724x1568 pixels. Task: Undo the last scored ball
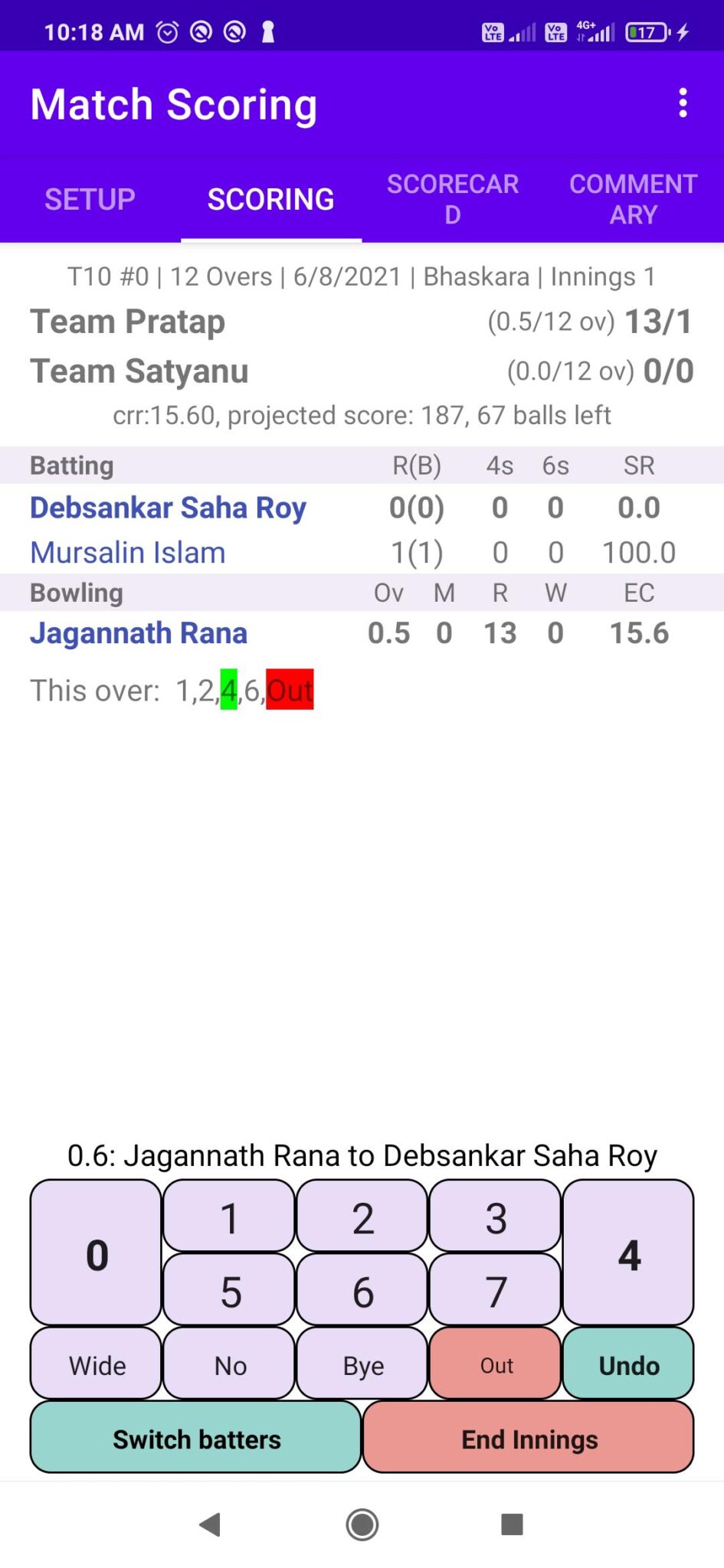tap(628, 1364)
